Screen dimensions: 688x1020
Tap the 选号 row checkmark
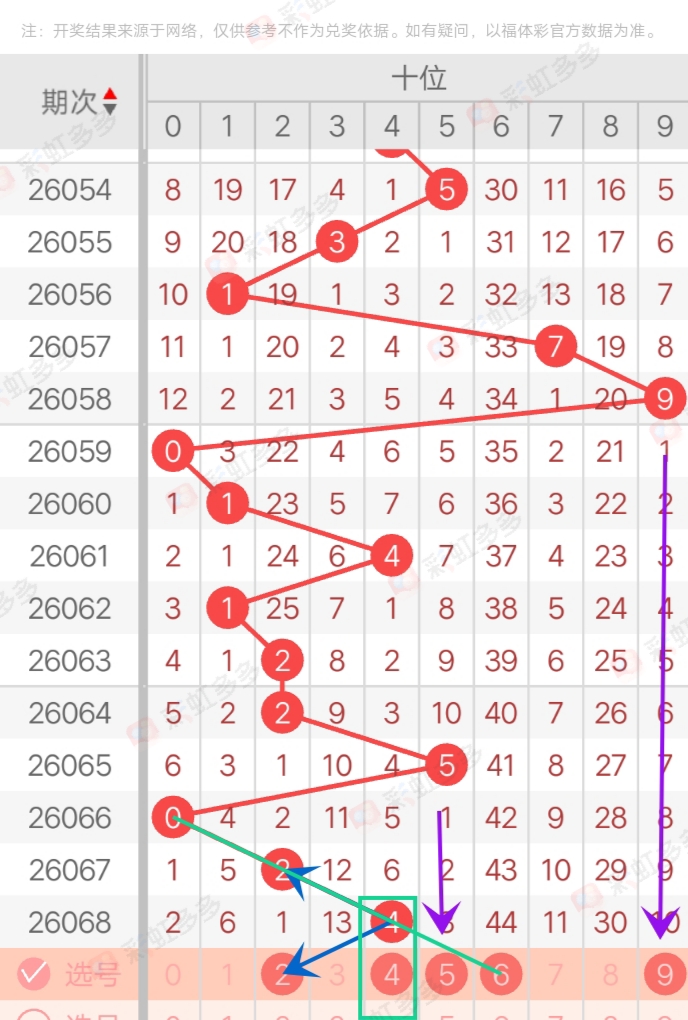[33, 973]
